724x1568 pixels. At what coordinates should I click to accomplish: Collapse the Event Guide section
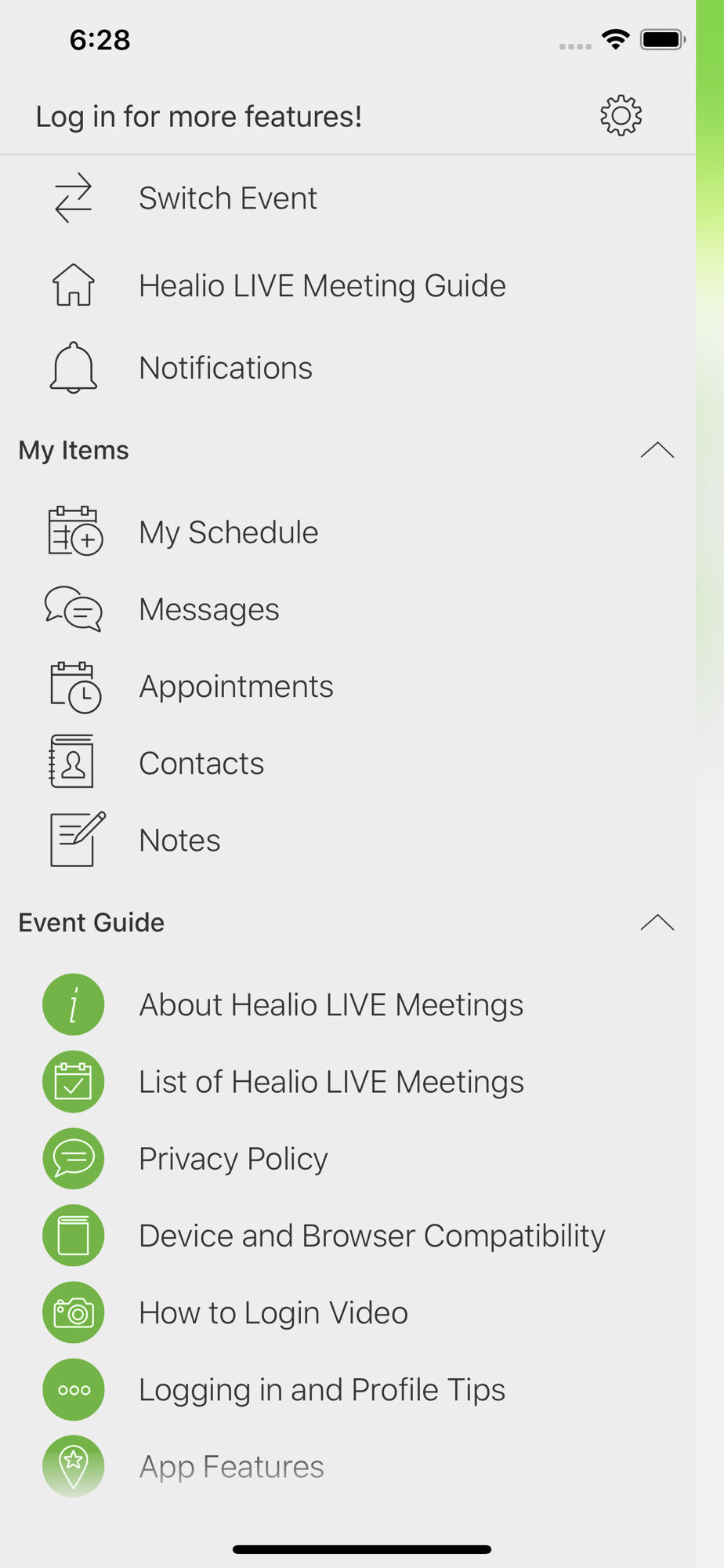point(657,923)
